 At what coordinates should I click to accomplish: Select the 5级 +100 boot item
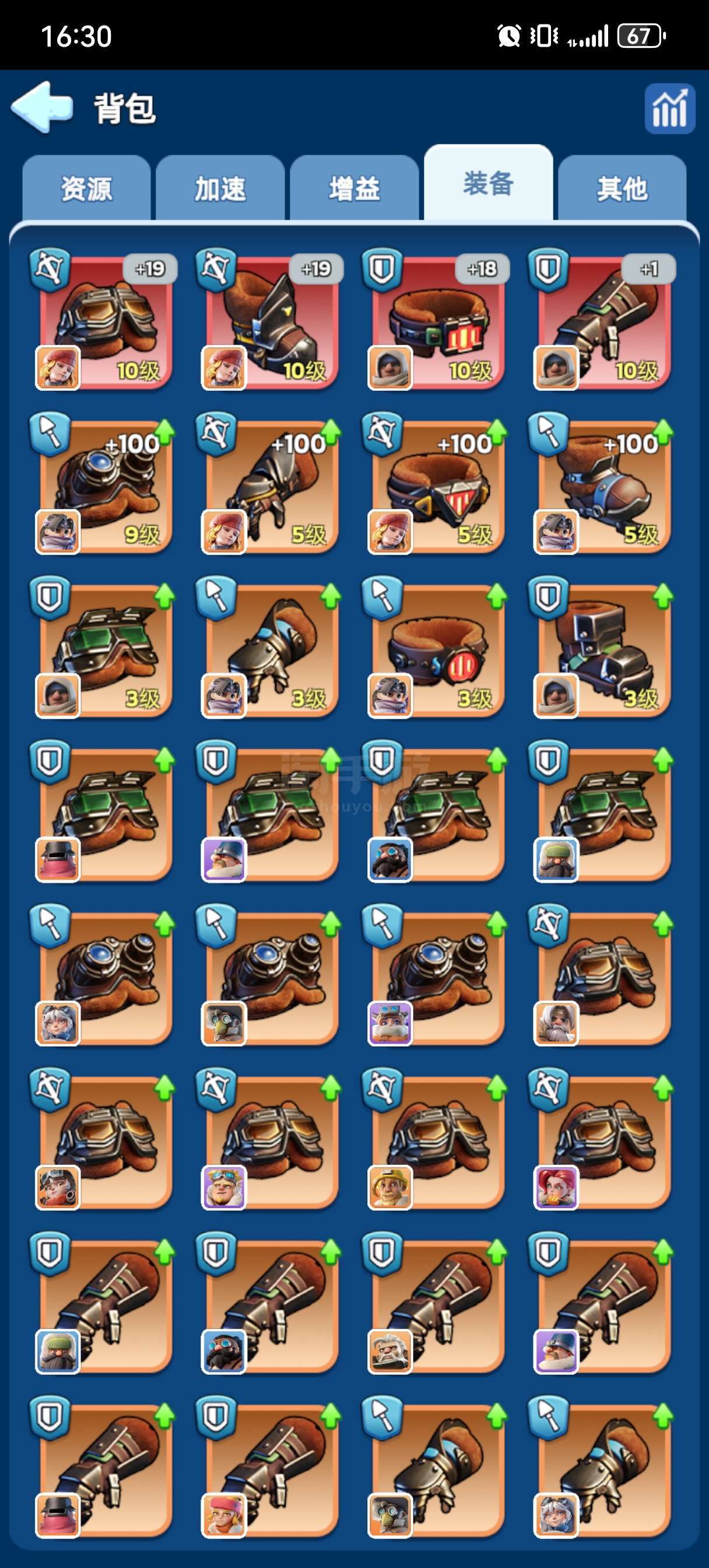click(603, 485)
